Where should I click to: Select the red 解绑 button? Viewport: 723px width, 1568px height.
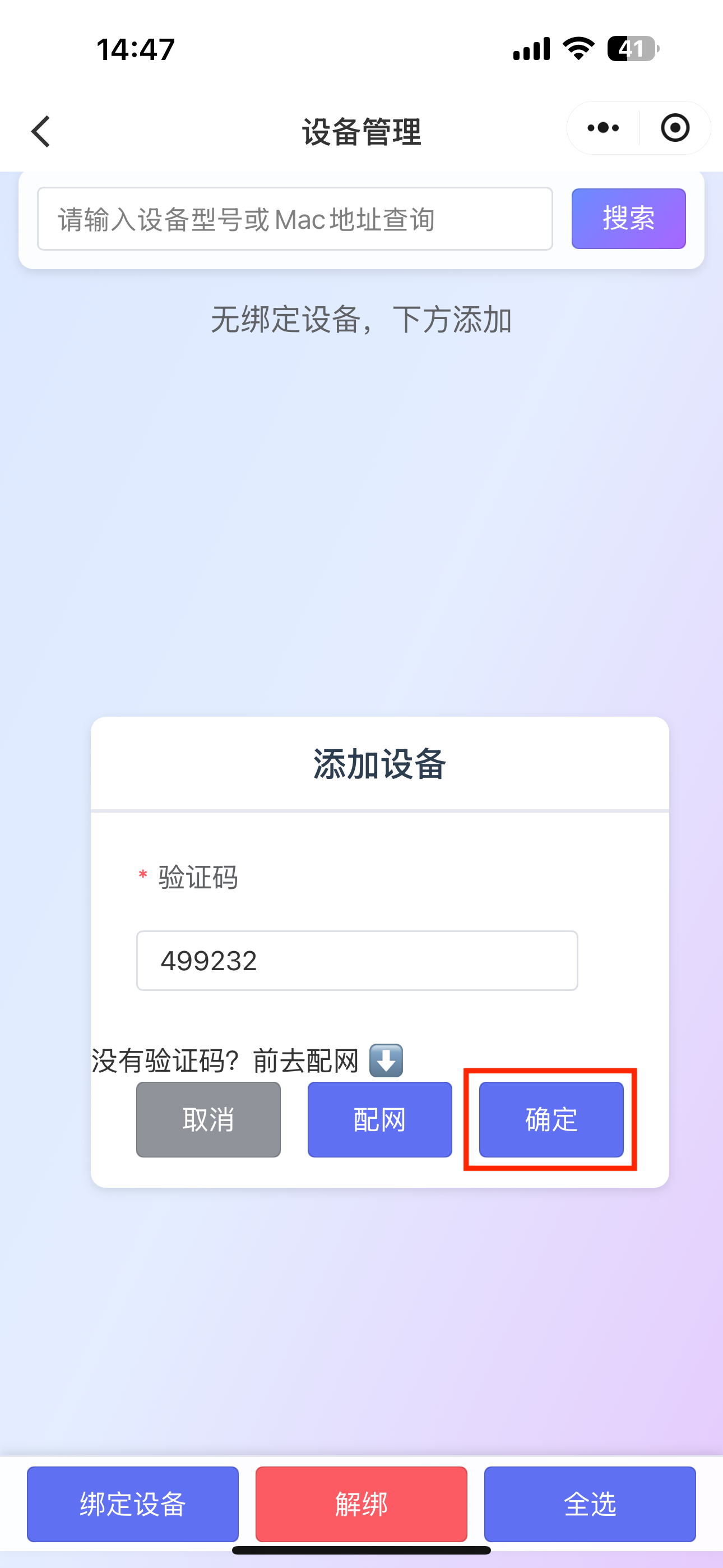361,1504
